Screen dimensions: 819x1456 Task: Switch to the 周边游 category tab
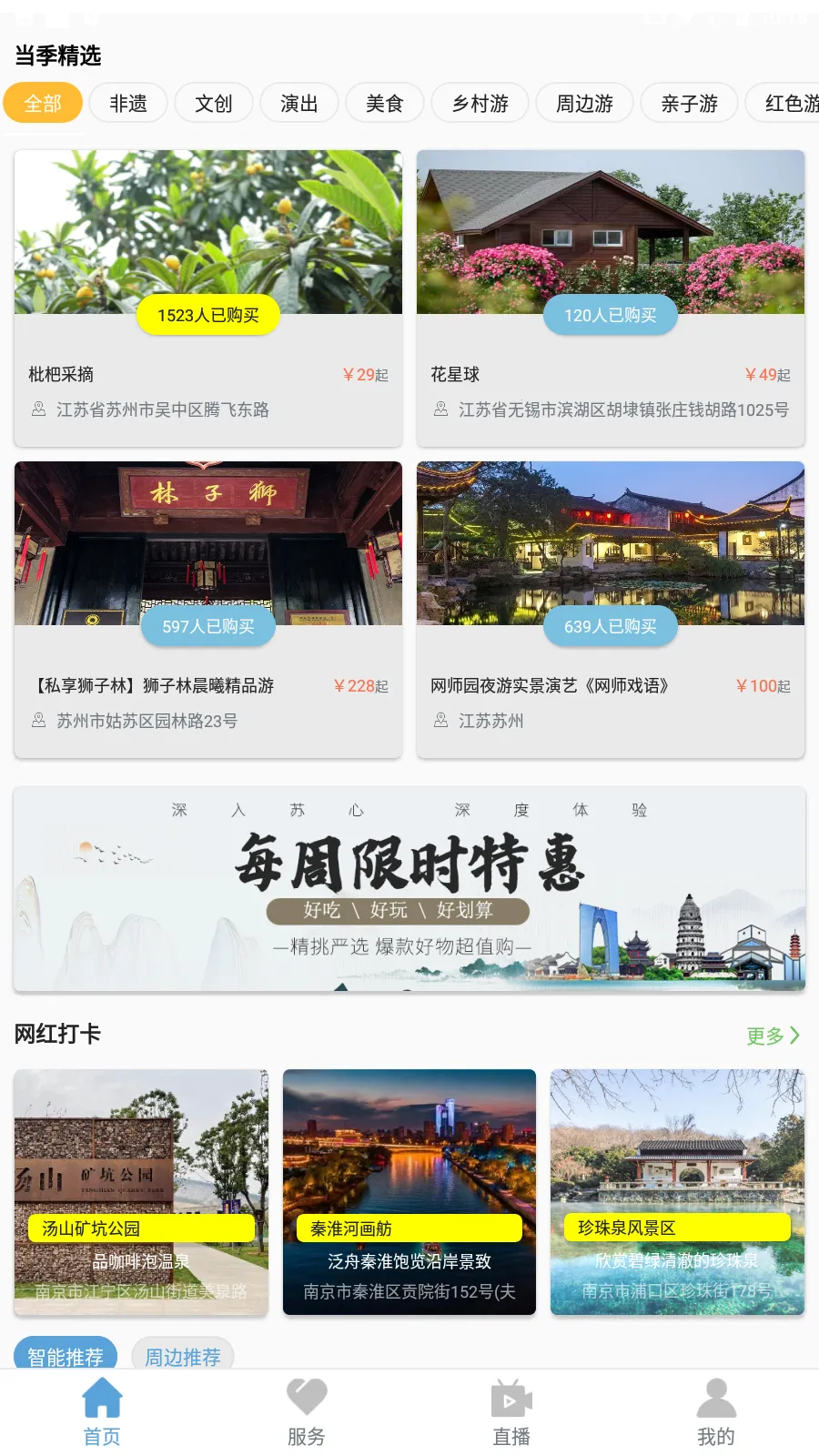pos(583,103)
